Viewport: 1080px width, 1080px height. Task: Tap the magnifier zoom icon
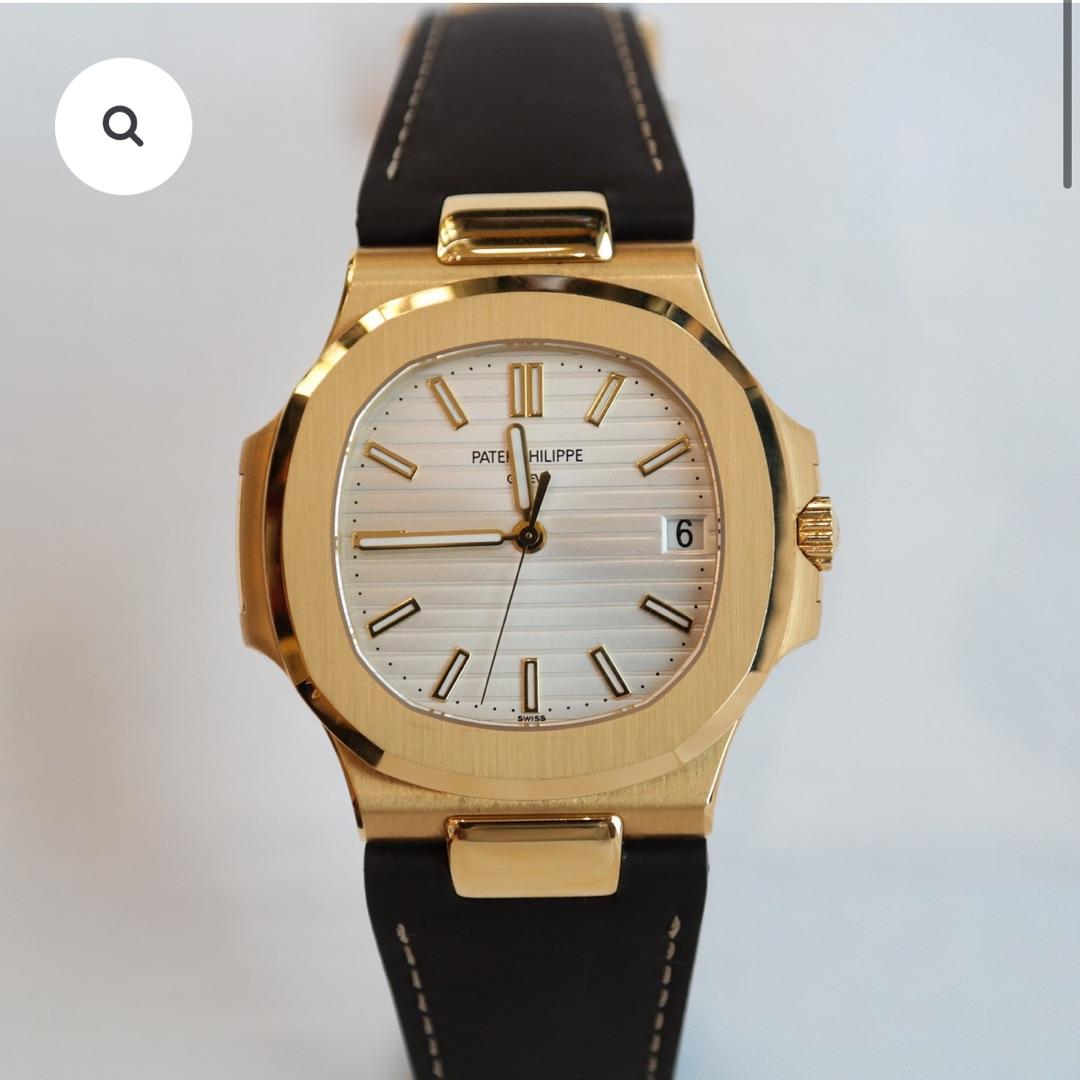[123, 127]
